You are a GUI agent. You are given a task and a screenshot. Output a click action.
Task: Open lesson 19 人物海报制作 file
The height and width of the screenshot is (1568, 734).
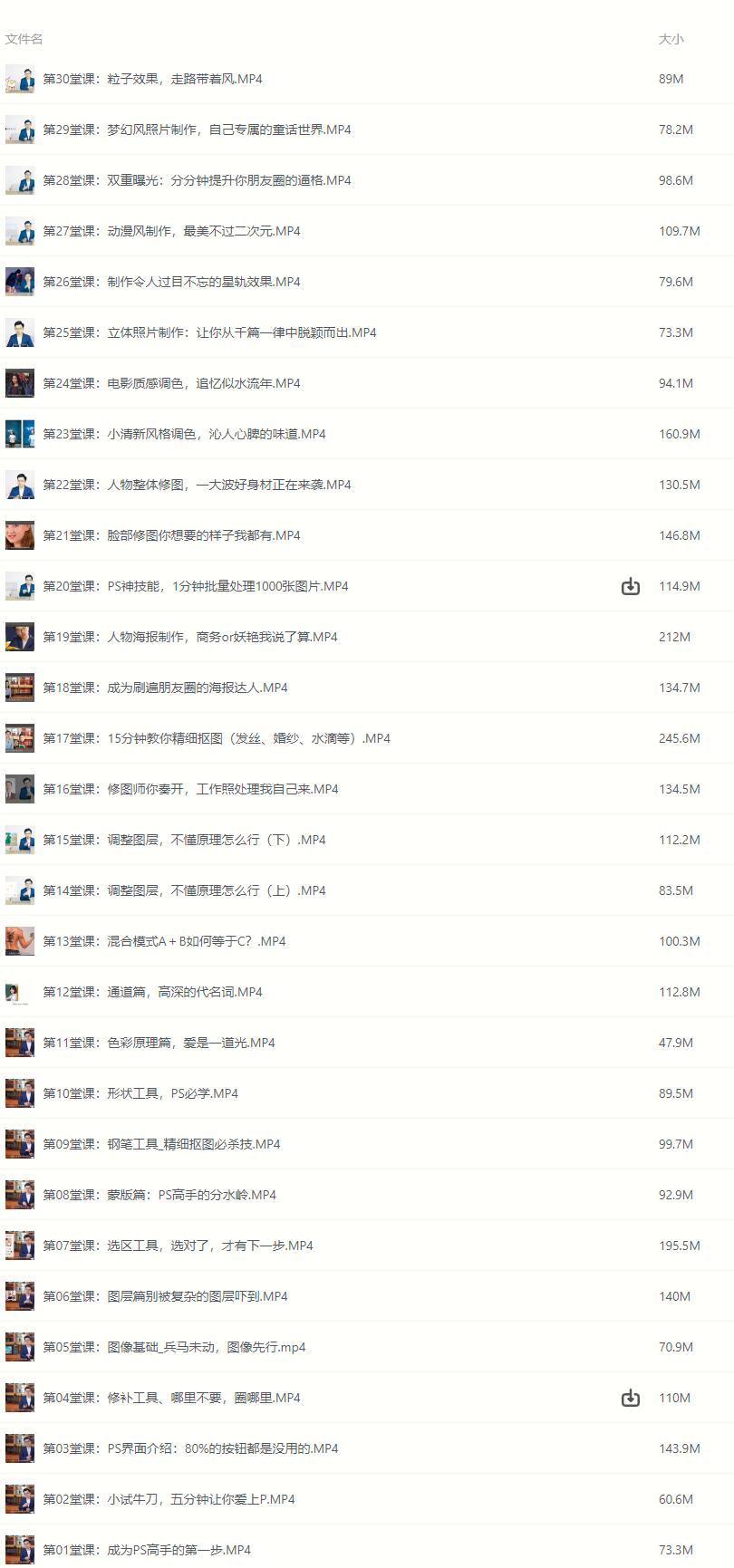point(190,637)
